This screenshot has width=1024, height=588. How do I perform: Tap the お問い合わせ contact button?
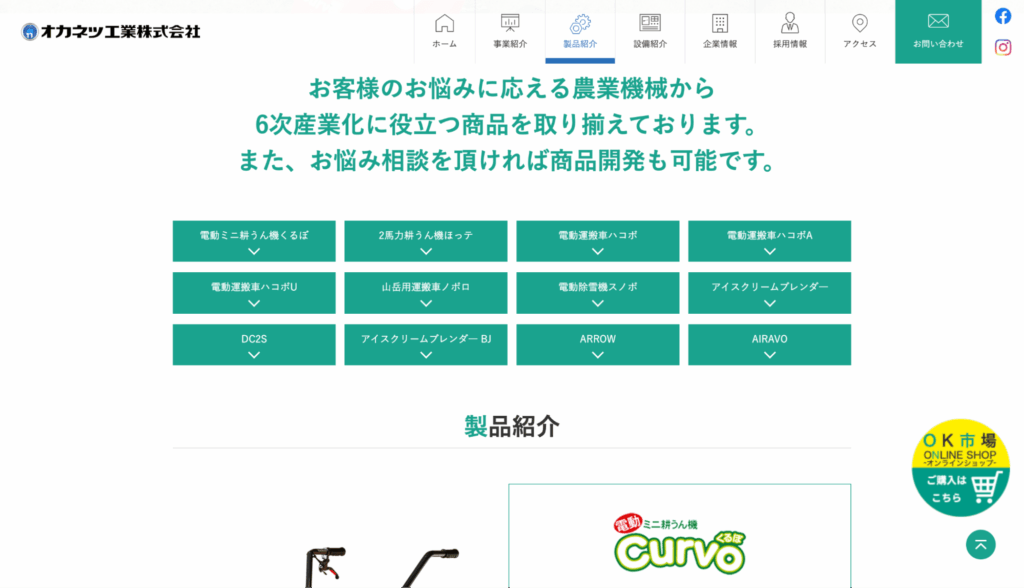[938, 31]
